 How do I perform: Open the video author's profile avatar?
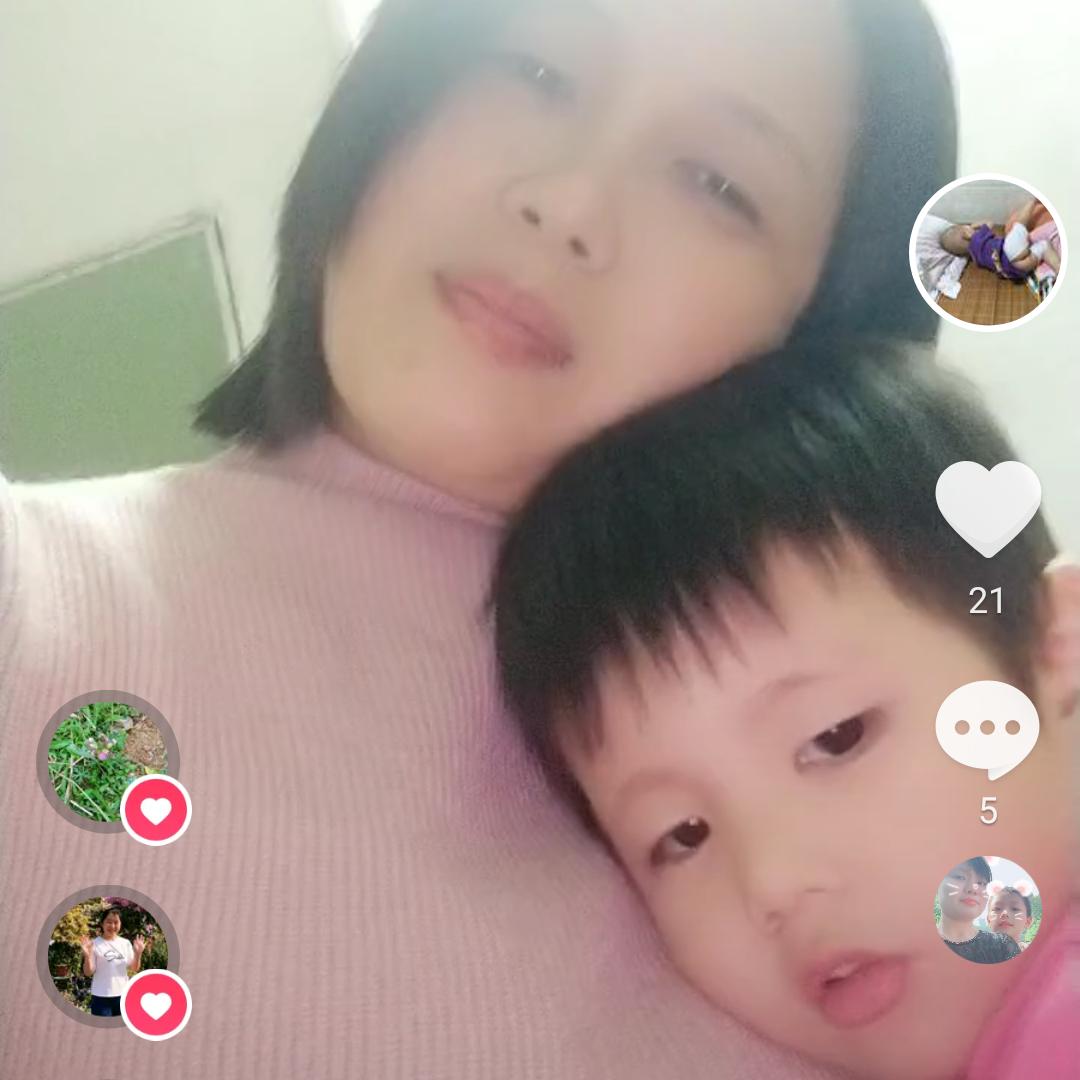tap(988, 252)
